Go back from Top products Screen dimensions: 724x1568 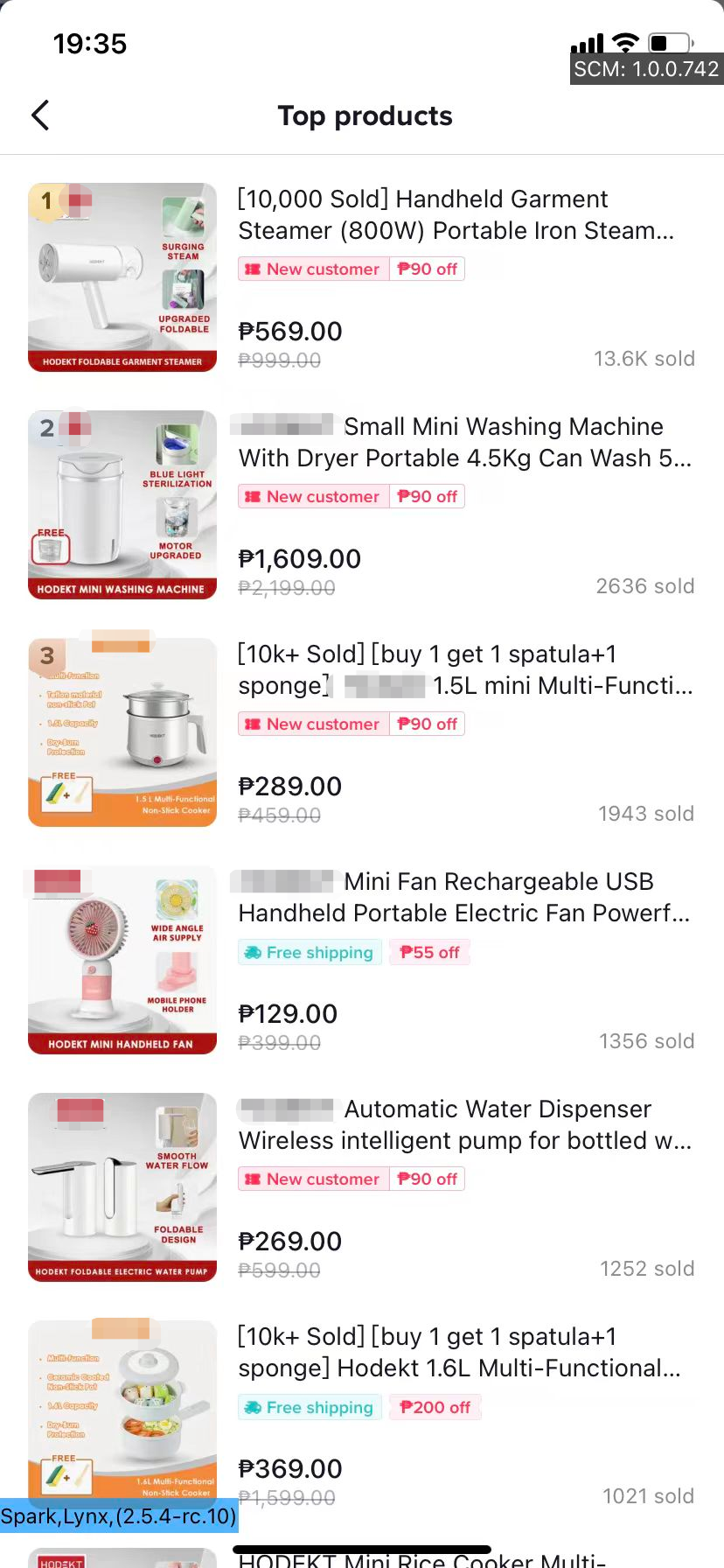point(40,115)
